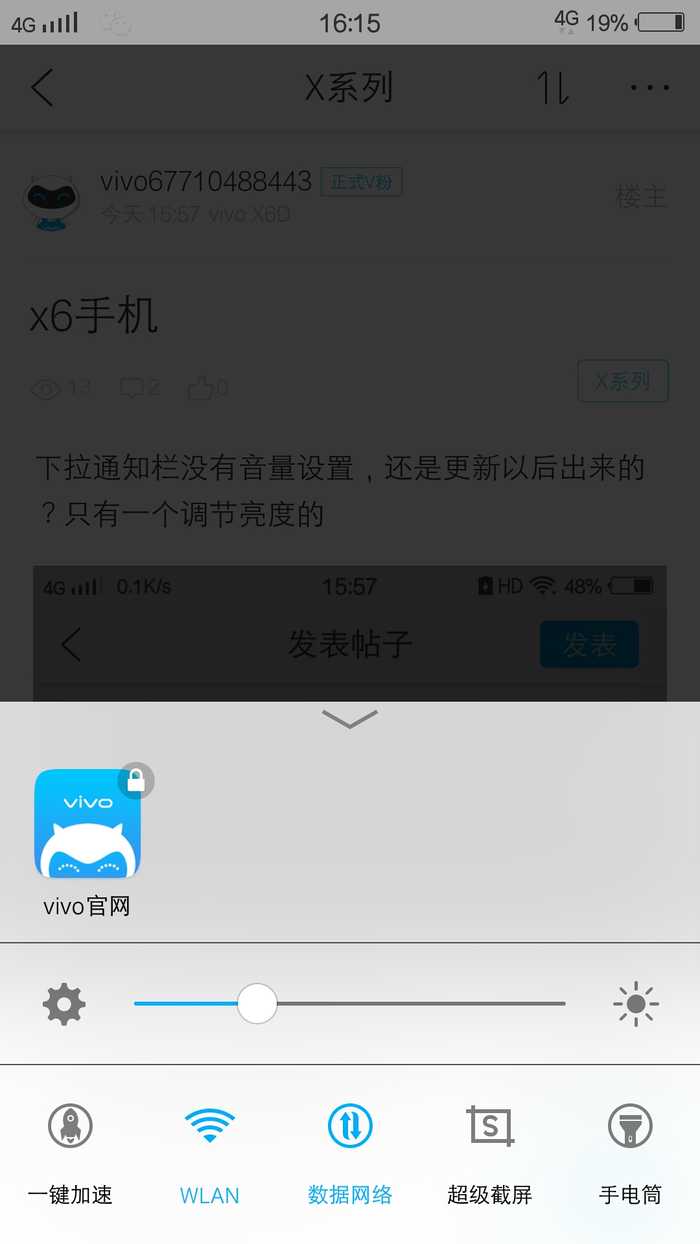The width and height of the screenshot is (700, 1244).
Task: Open settings via the gear icon
Action: (64, 1003)
